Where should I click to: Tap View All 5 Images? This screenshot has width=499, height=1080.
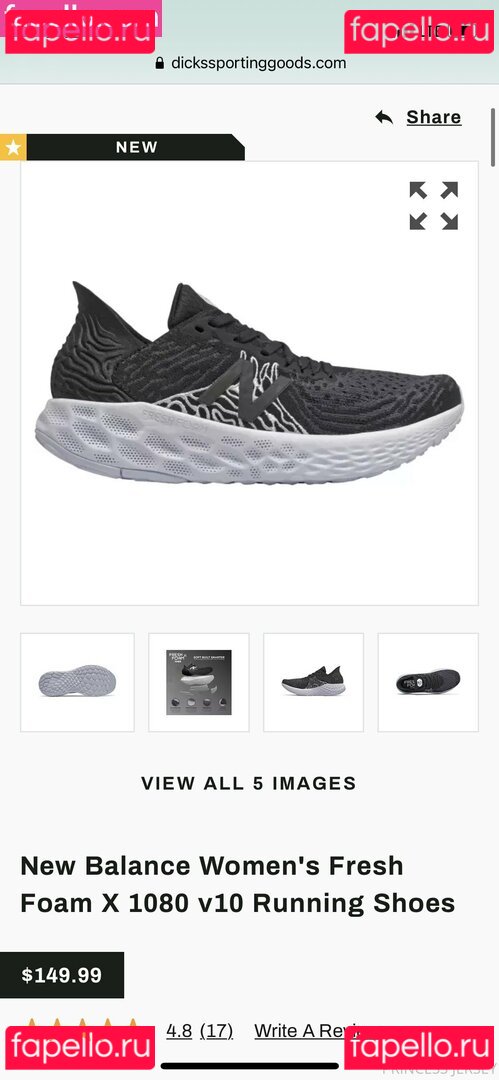(249, 783)
